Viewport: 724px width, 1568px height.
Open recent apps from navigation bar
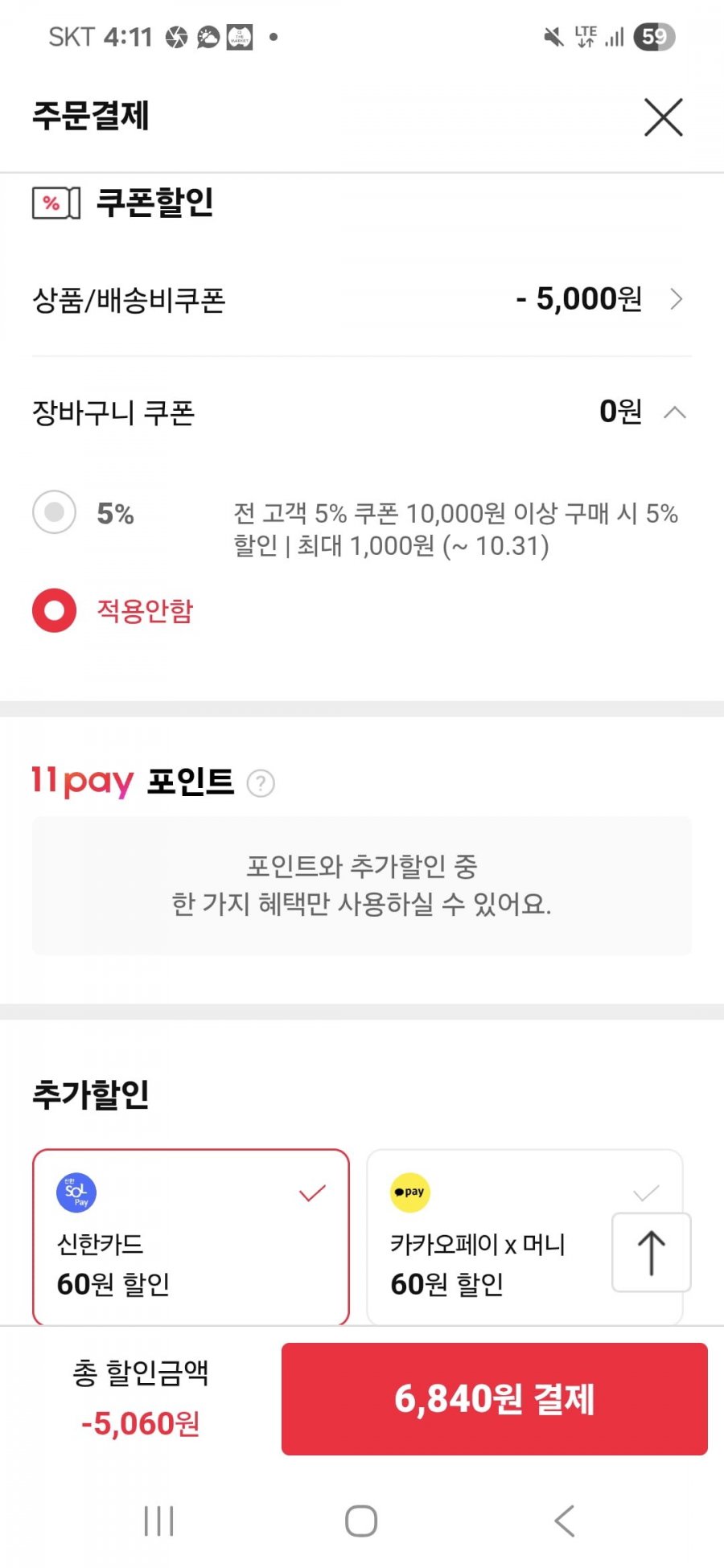tap(158, 1521)
